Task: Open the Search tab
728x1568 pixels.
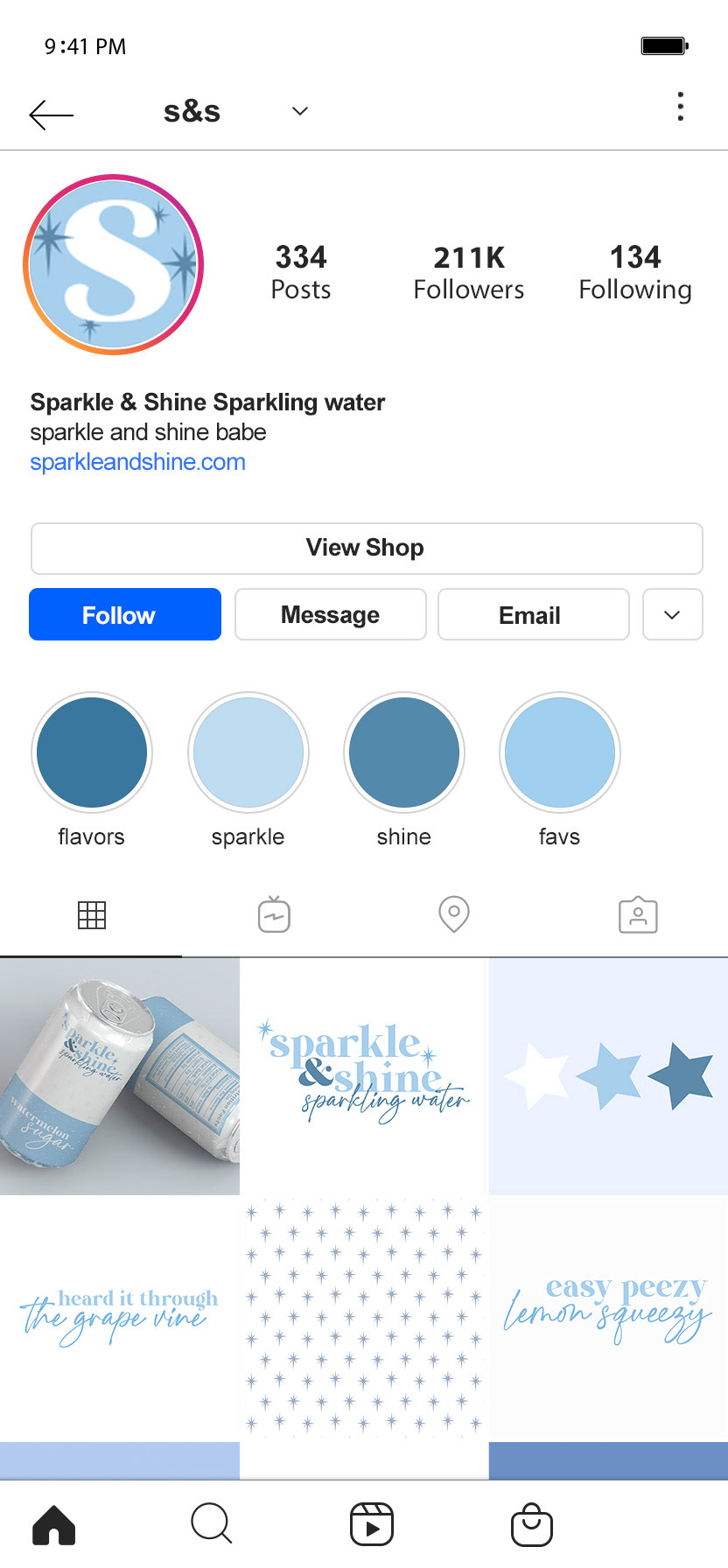Action: point(211,1523)
